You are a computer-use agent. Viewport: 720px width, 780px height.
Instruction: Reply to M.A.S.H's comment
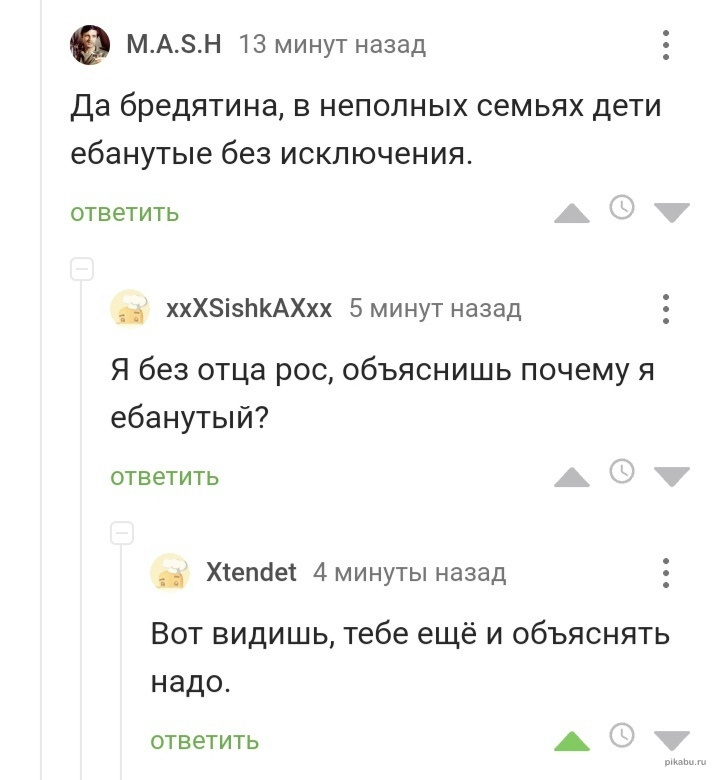125,212
